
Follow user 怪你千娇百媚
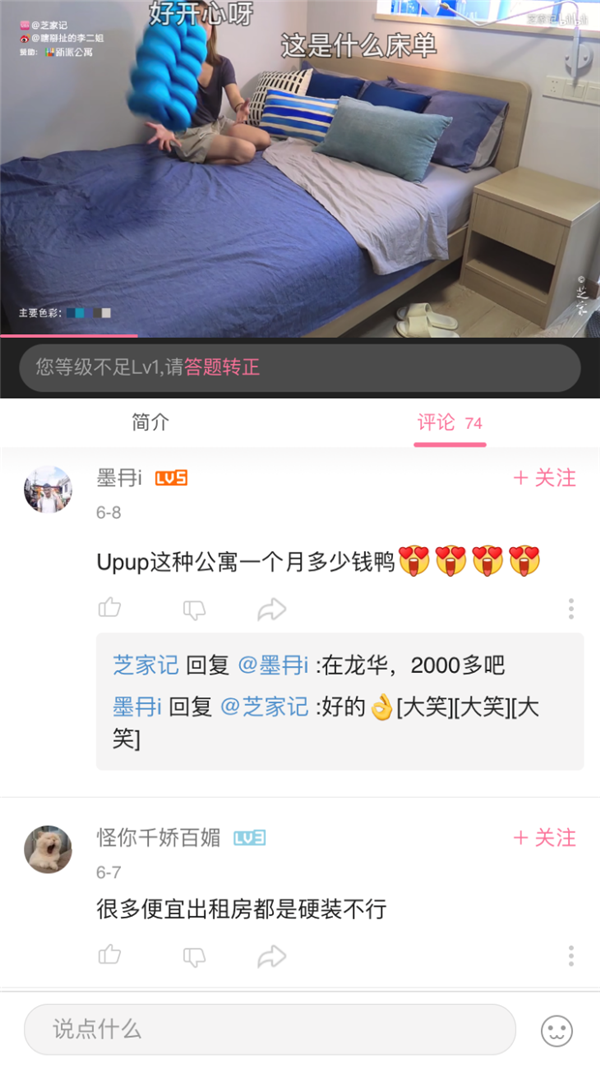(x=544, y=838)
